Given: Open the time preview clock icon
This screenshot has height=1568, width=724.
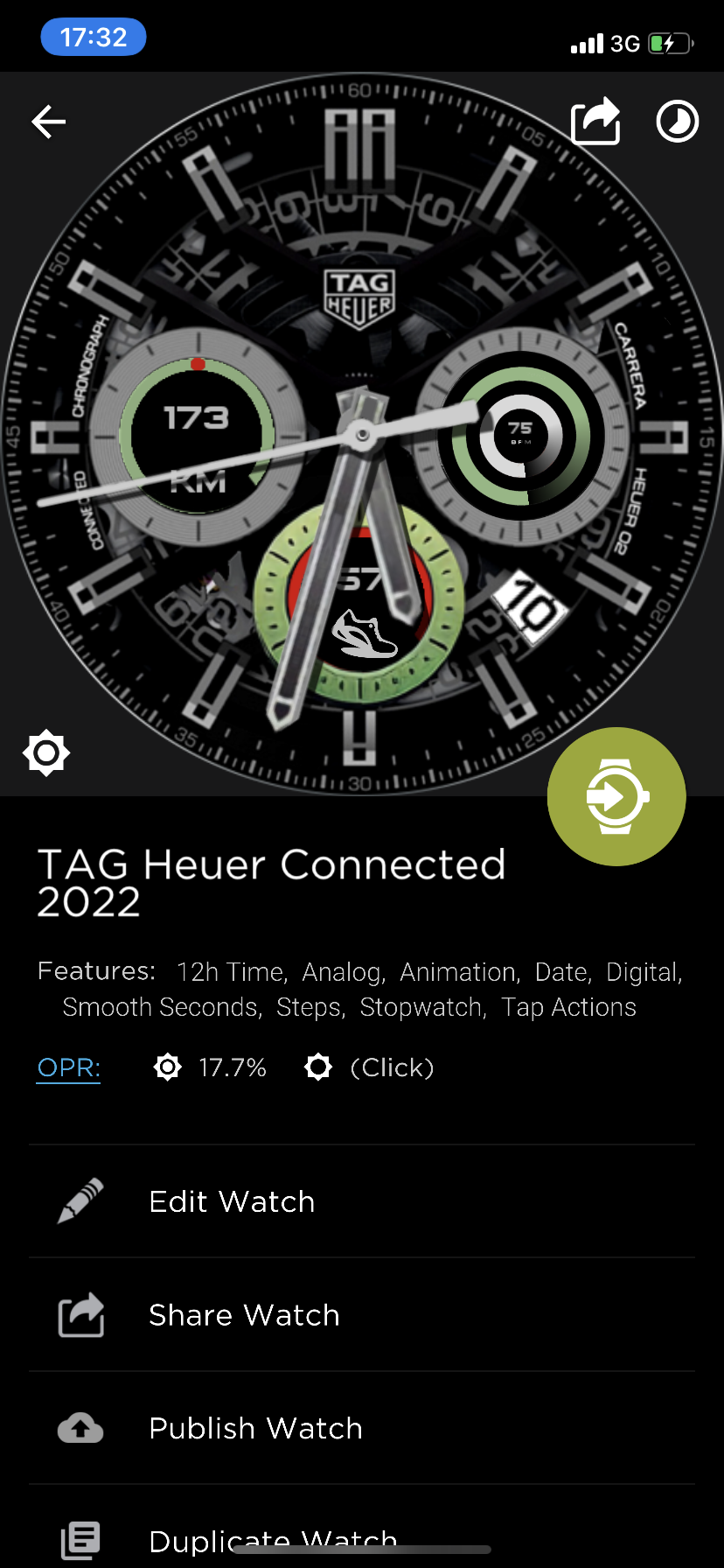Looking at the screenshot, I should (x=678, y=122).
